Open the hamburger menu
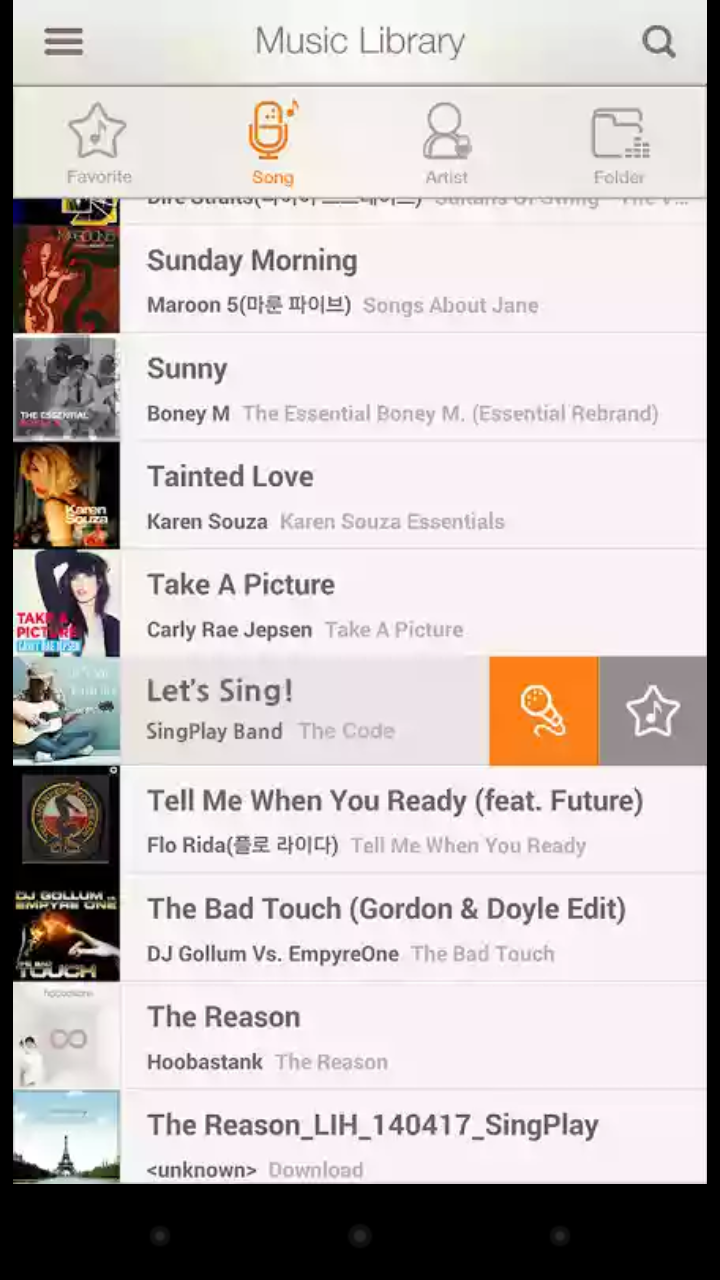720x1280 pixels. 64,42
